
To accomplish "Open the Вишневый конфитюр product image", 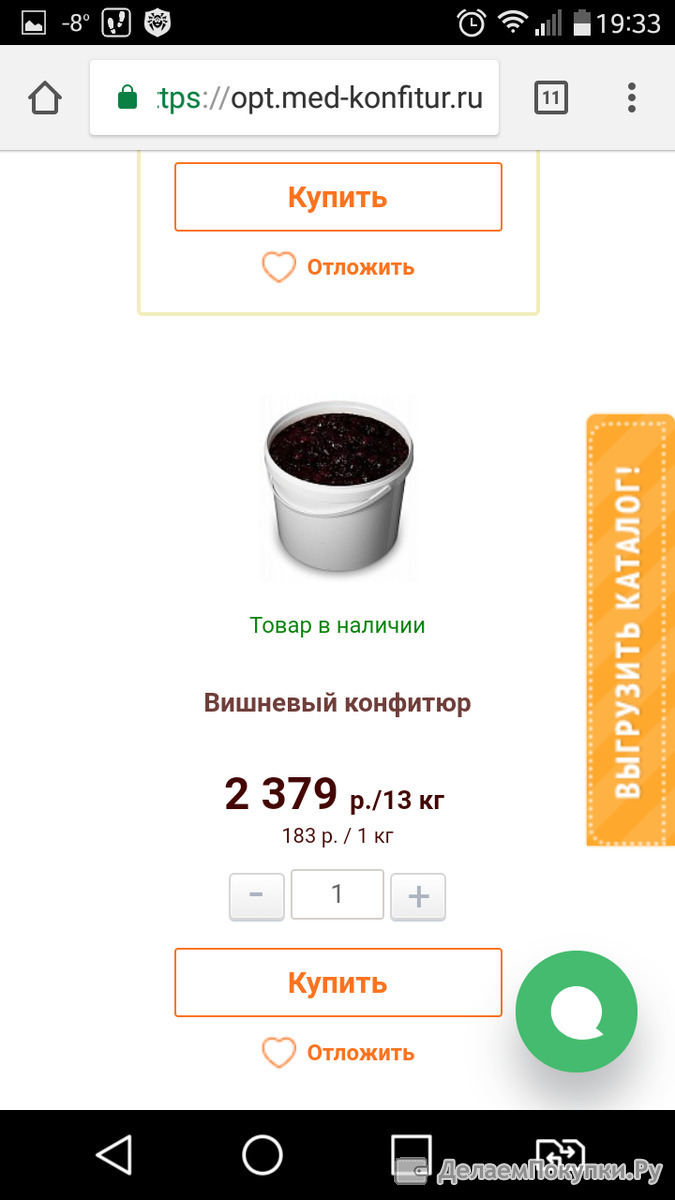I will [x=338, y=487].
